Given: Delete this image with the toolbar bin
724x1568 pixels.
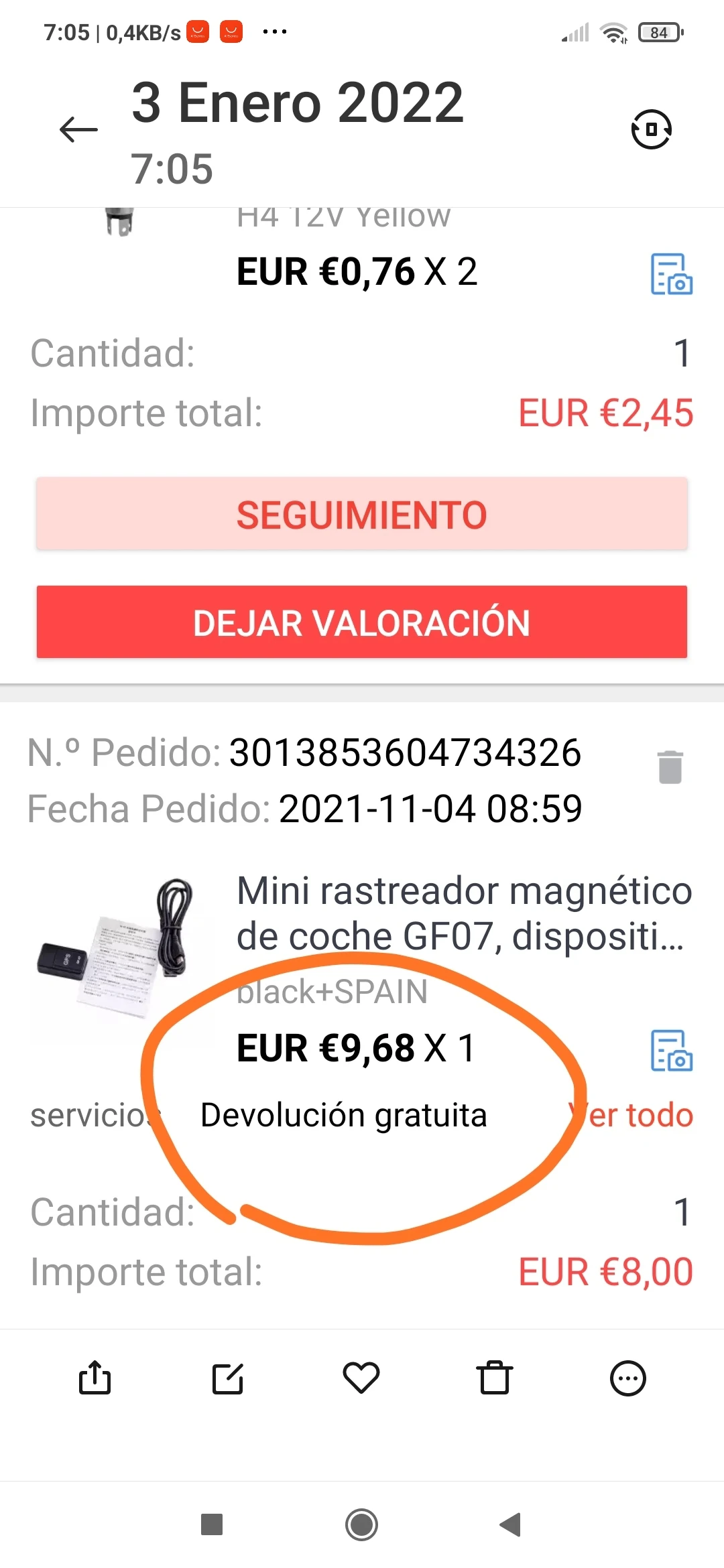Looking at the screenshot, I should point(495,1378).
